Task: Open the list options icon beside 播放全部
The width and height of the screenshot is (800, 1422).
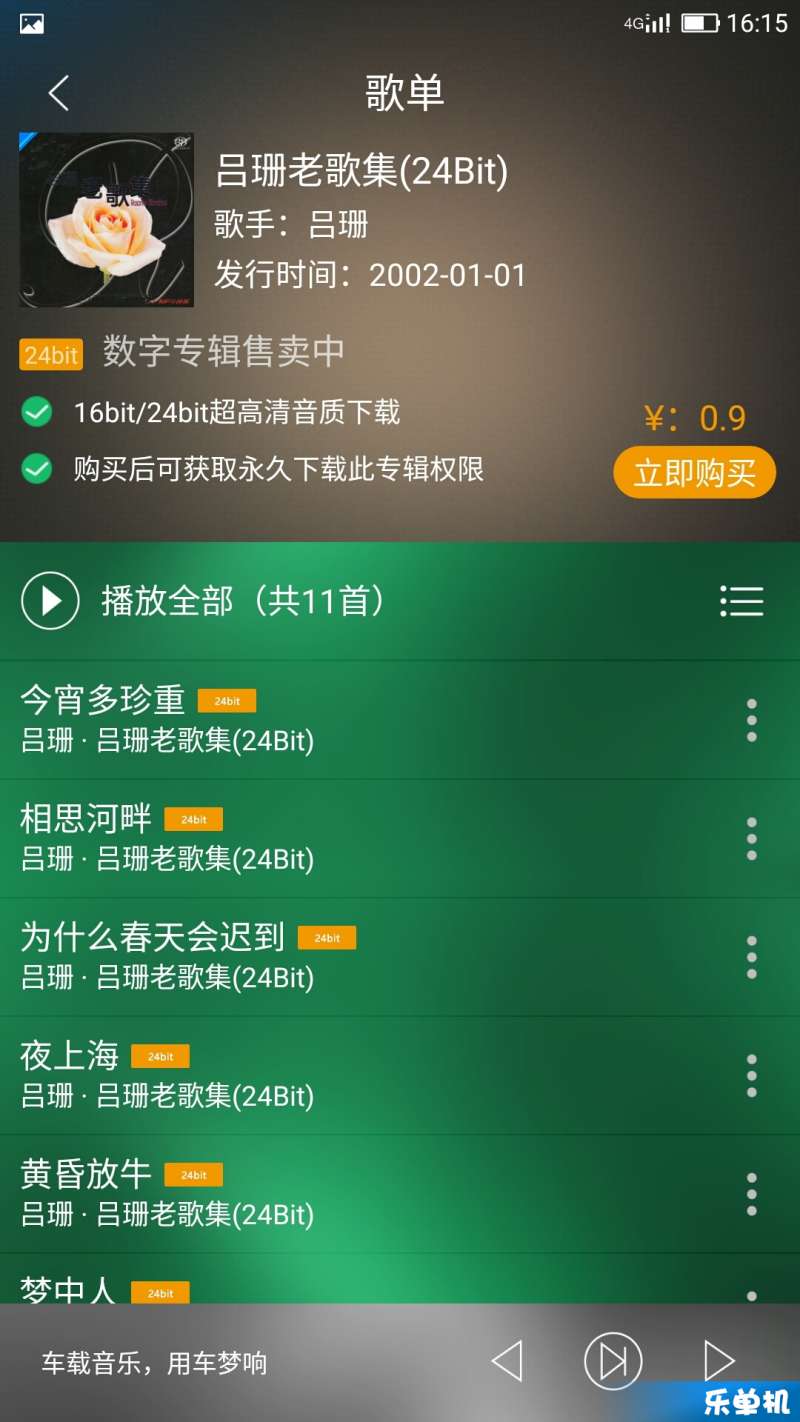Action: [x=741, y=601]
